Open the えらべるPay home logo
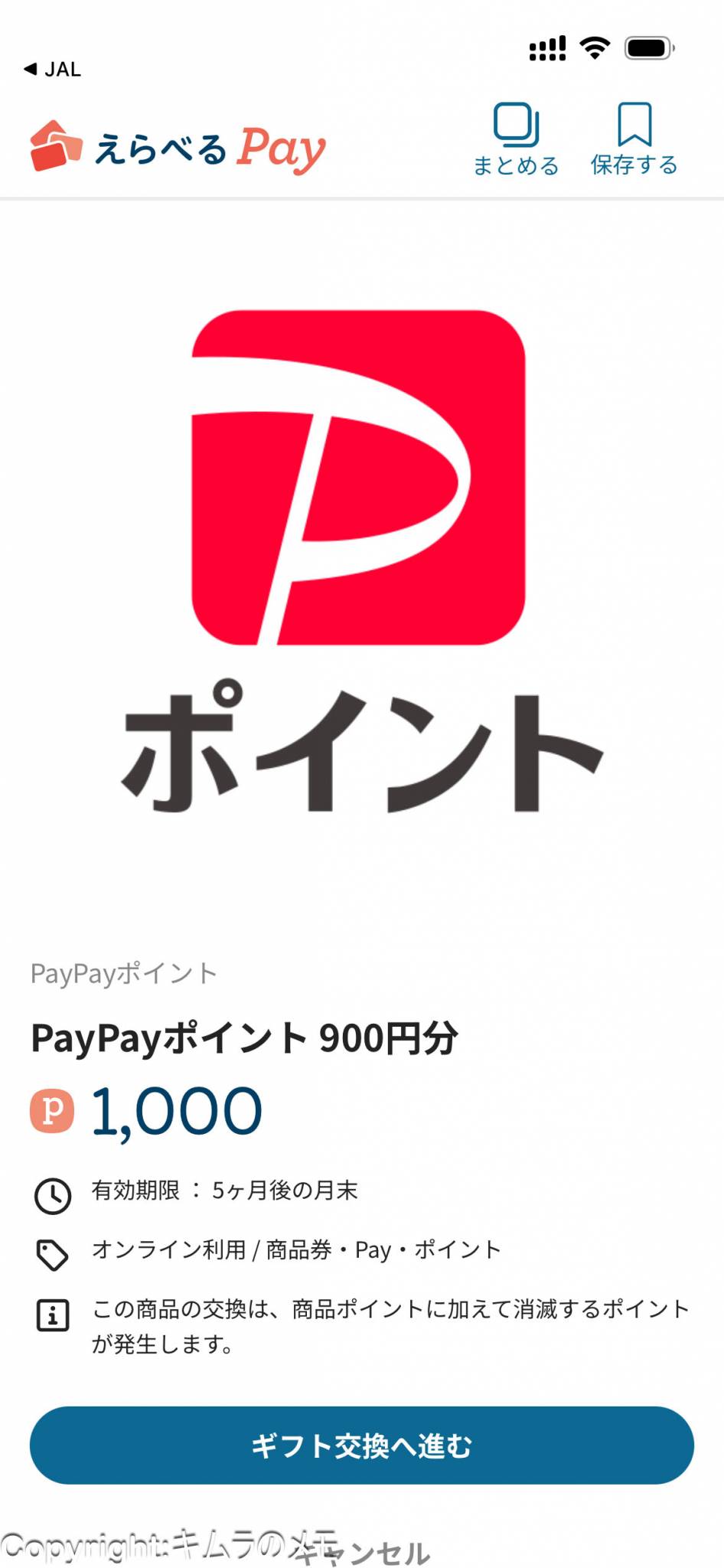The width and height of the screenshot is (724, 1568). (x=178, y=147)
